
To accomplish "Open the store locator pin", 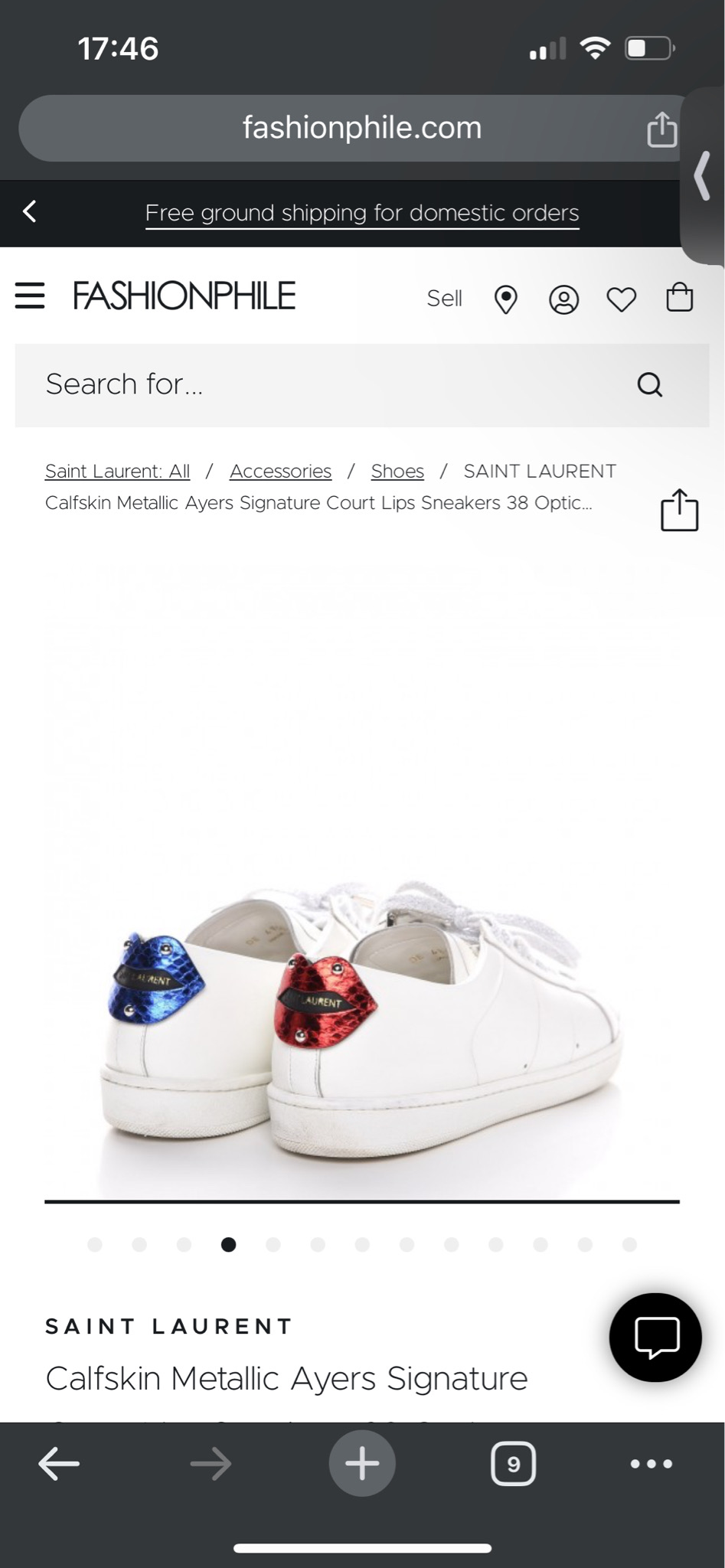I will click(505, 299).
